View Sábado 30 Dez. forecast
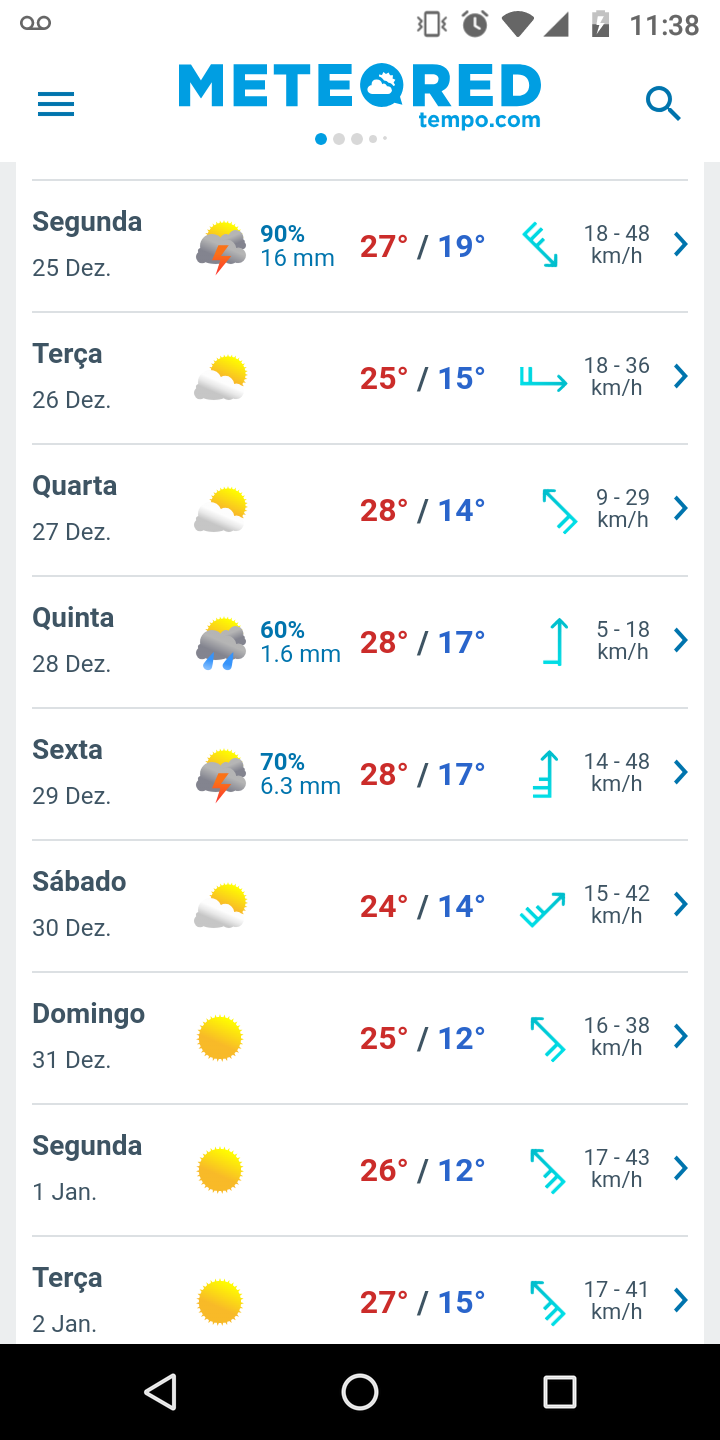 tap(360, 905)
